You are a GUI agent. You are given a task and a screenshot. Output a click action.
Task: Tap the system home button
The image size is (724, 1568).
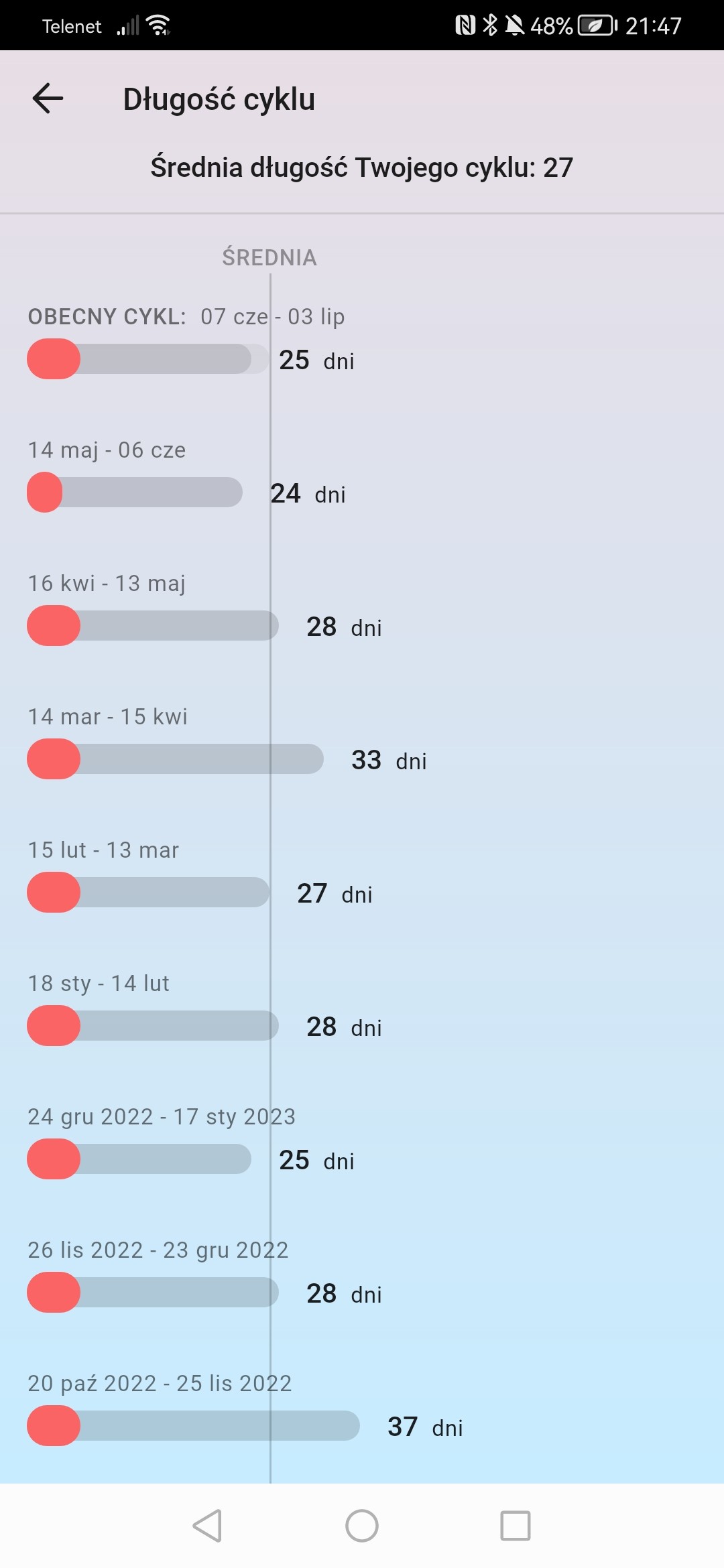362,1526
